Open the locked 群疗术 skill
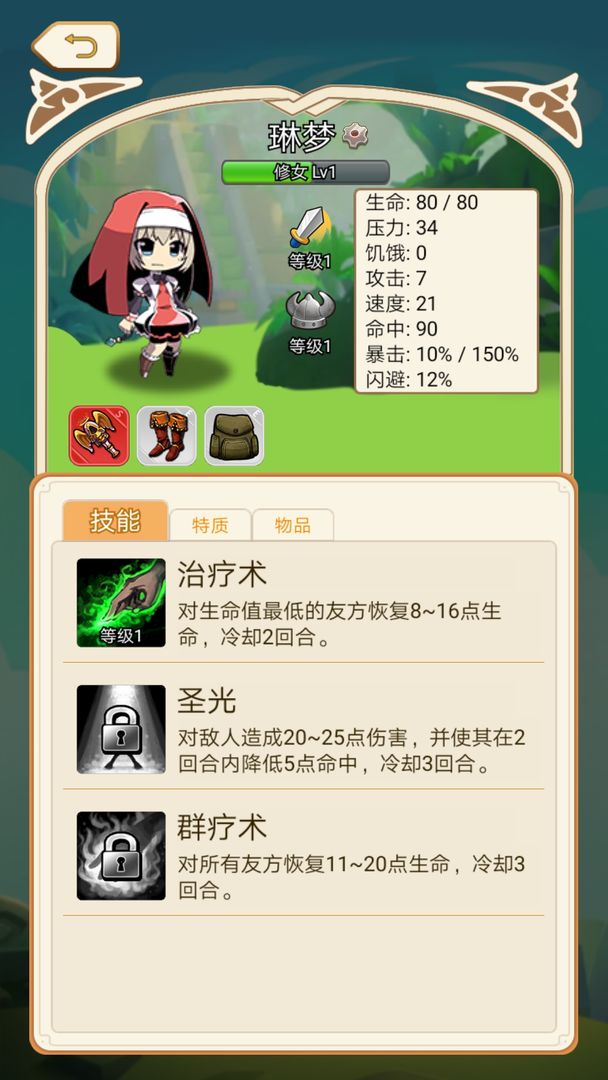Viewport: 608px width, 1080px height. coord(121,855)
